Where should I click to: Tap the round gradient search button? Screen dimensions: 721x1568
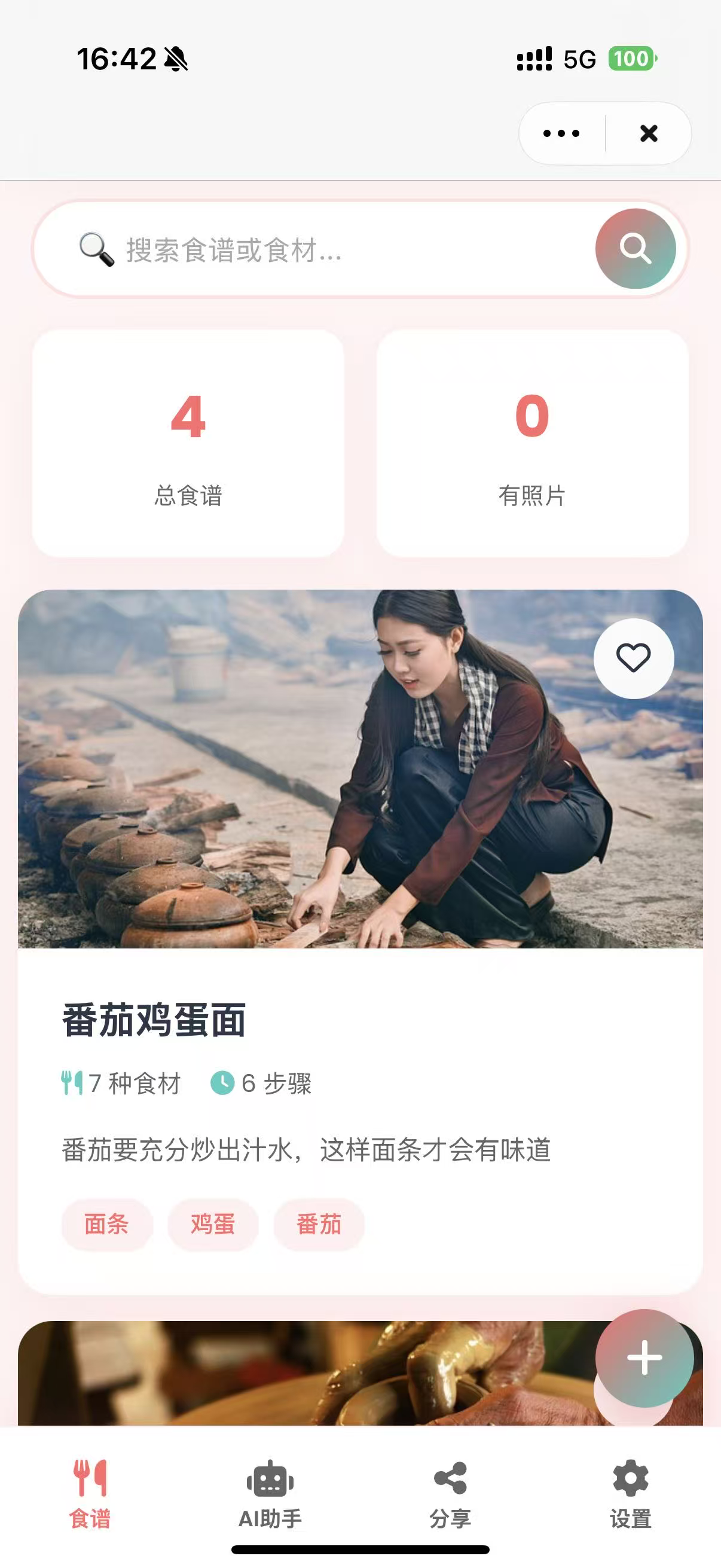pyautogui.click(x=636, y=248)
